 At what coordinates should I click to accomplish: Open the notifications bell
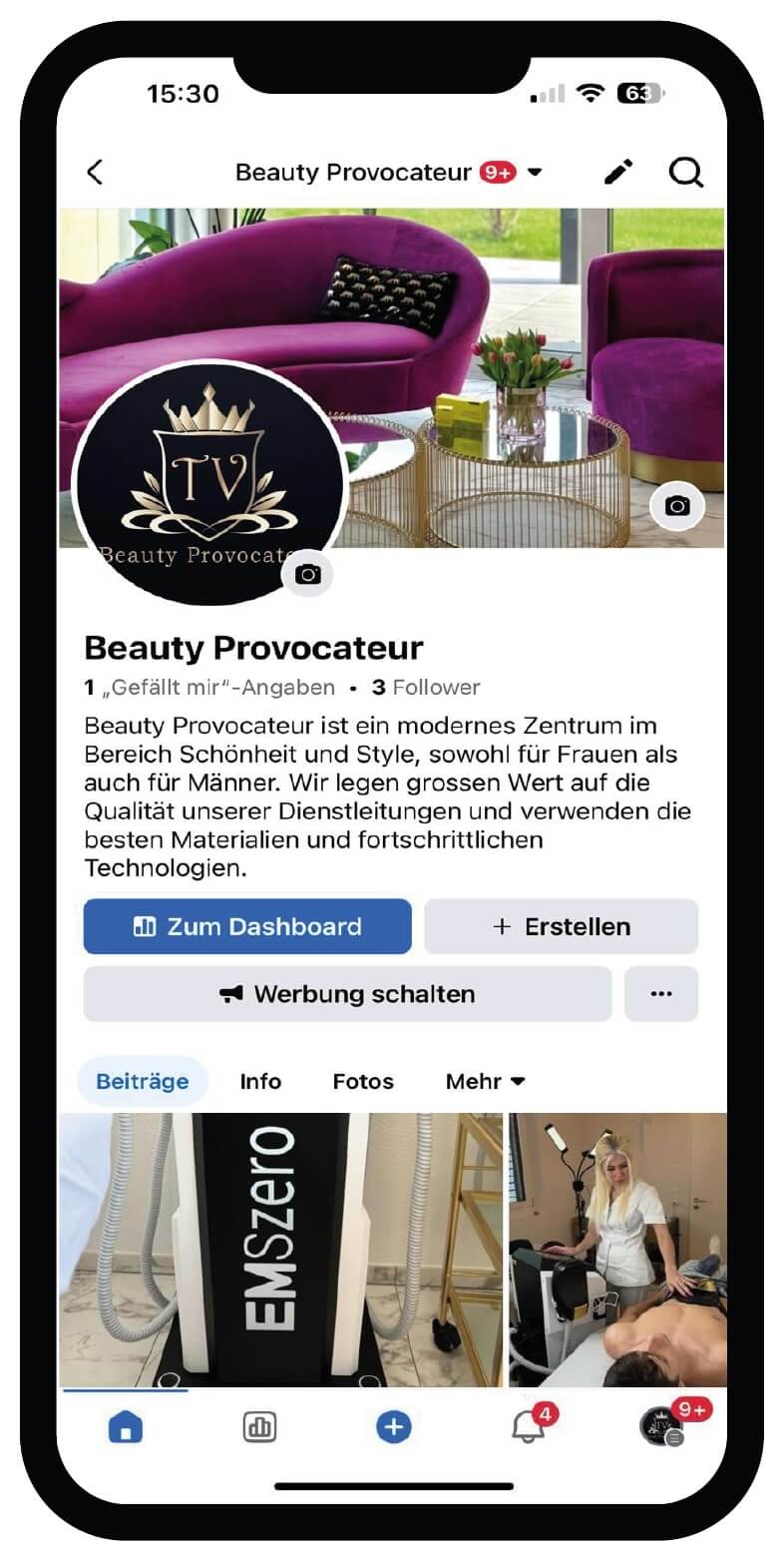tap(528, 1427)
